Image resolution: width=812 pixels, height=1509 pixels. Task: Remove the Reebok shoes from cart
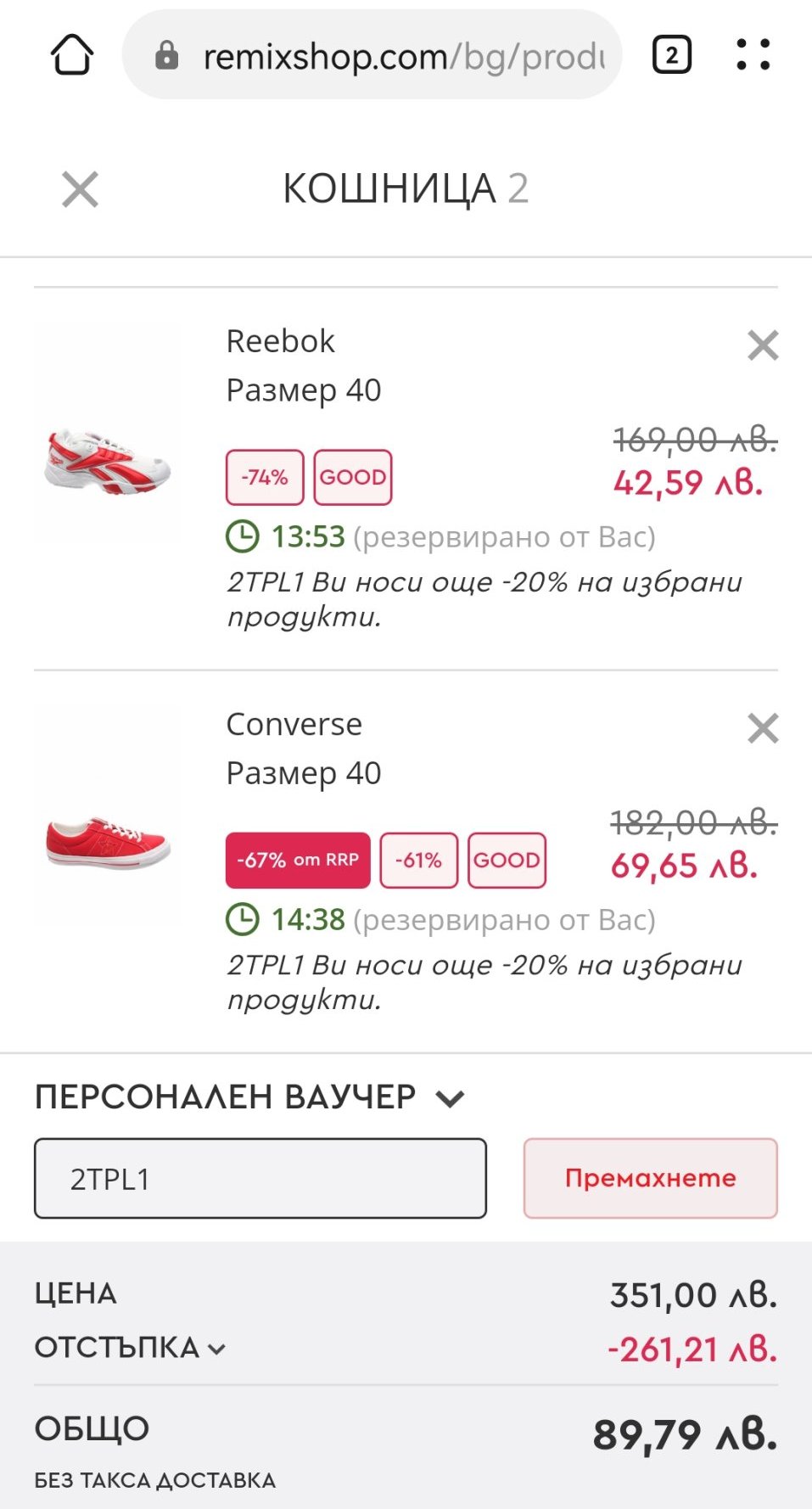pyautogui.click(x=763, y=345)
